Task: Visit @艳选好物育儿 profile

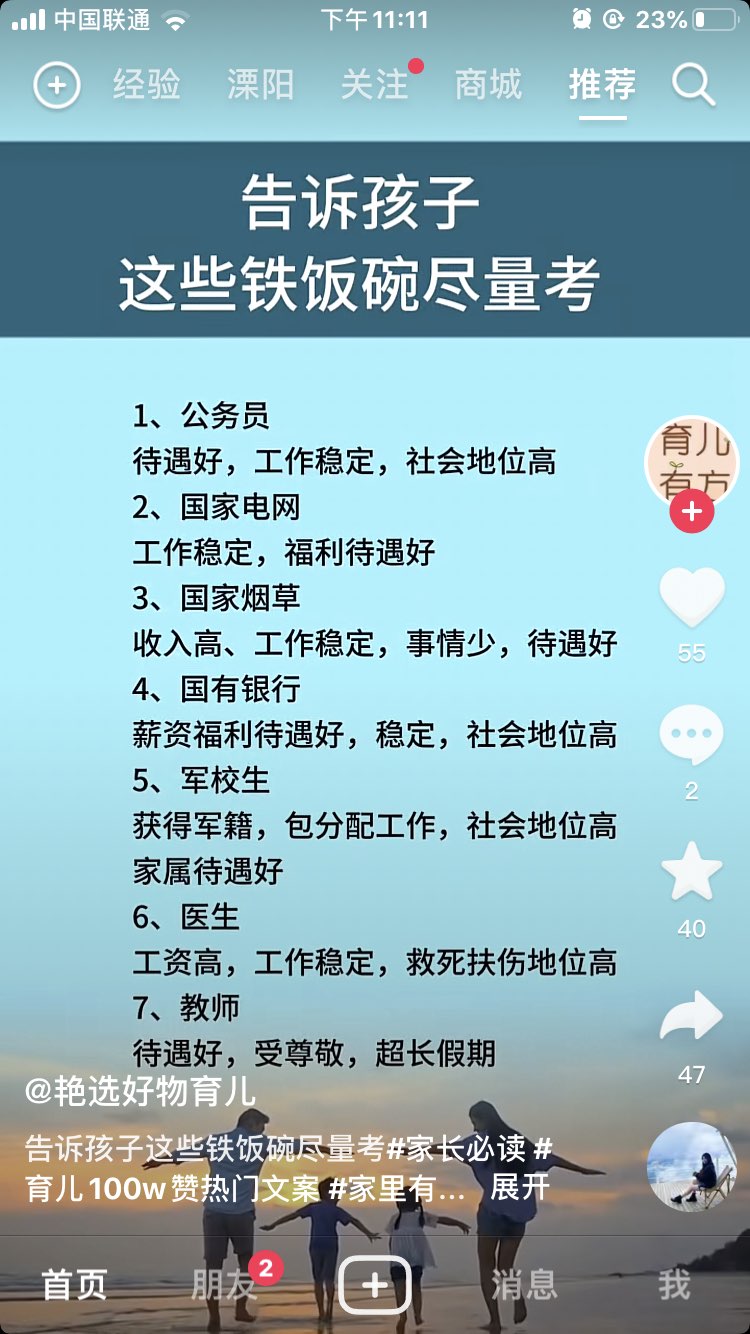Action: [x=140, y=1090]
